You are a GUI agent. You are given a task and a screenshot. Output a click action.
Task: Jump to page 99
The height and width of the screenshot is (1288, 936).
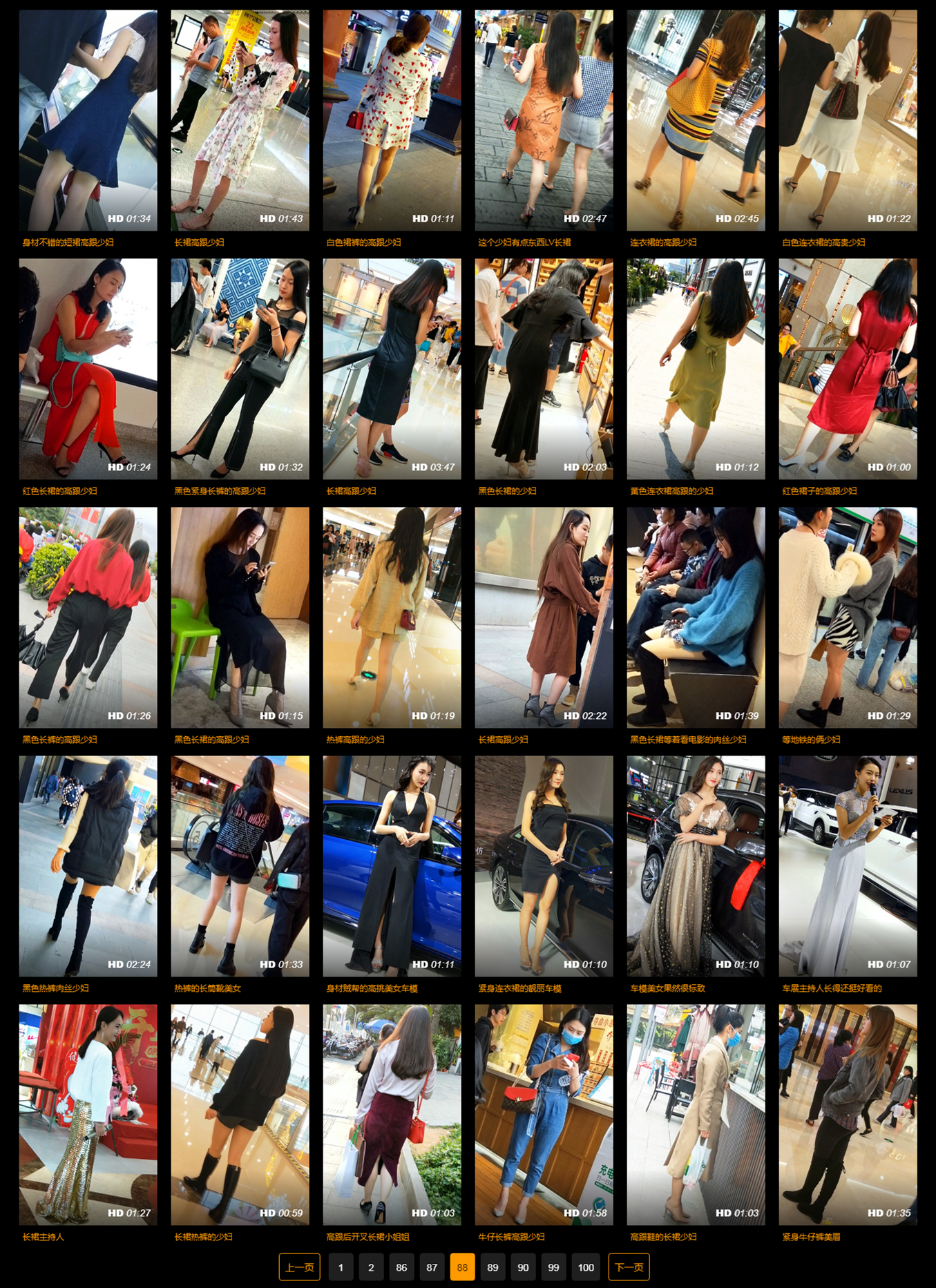coord(553,1267)
